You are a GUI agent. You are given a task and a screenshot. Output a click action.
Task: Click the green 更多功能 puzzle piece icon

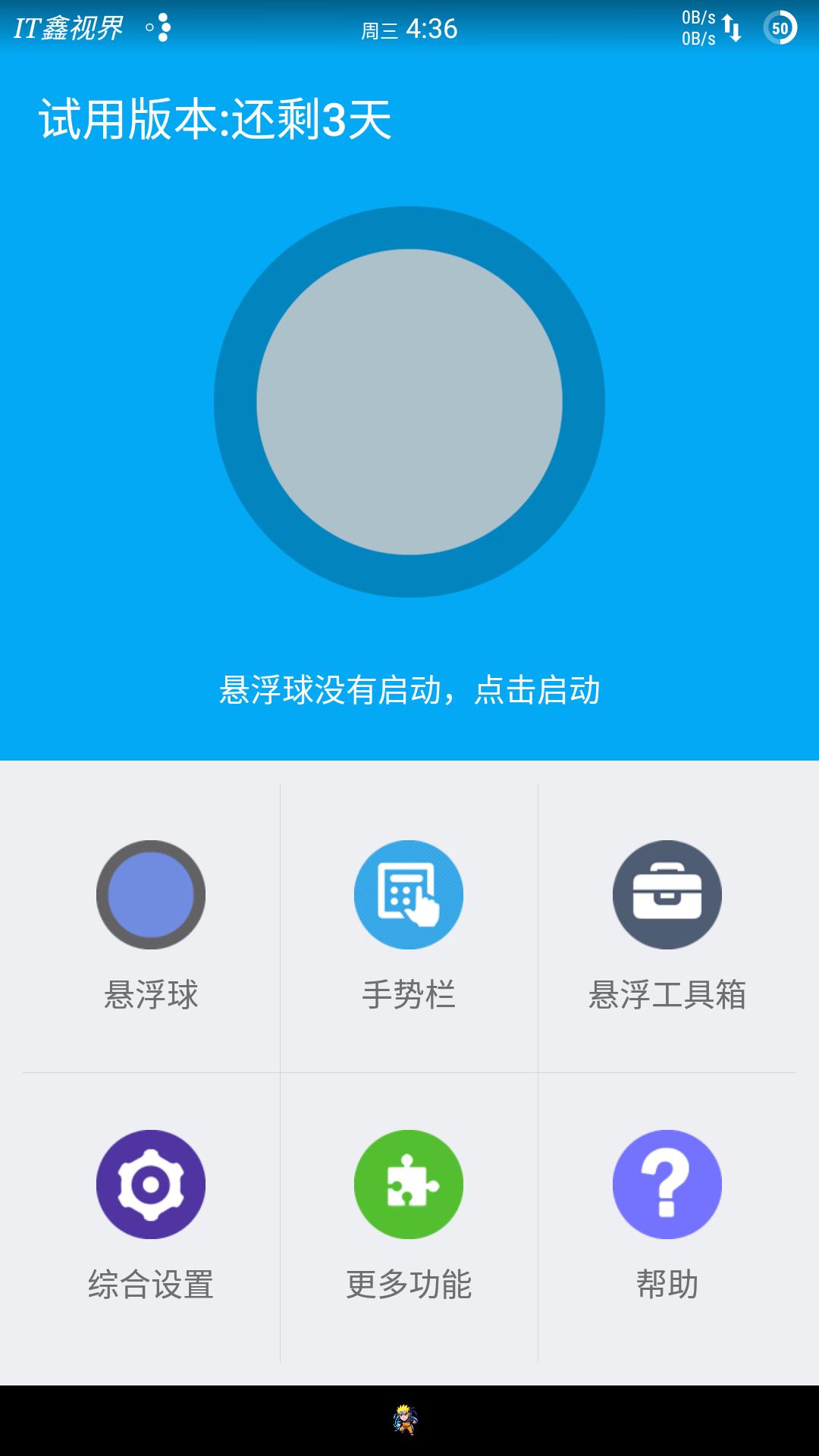pos(408,1185)
